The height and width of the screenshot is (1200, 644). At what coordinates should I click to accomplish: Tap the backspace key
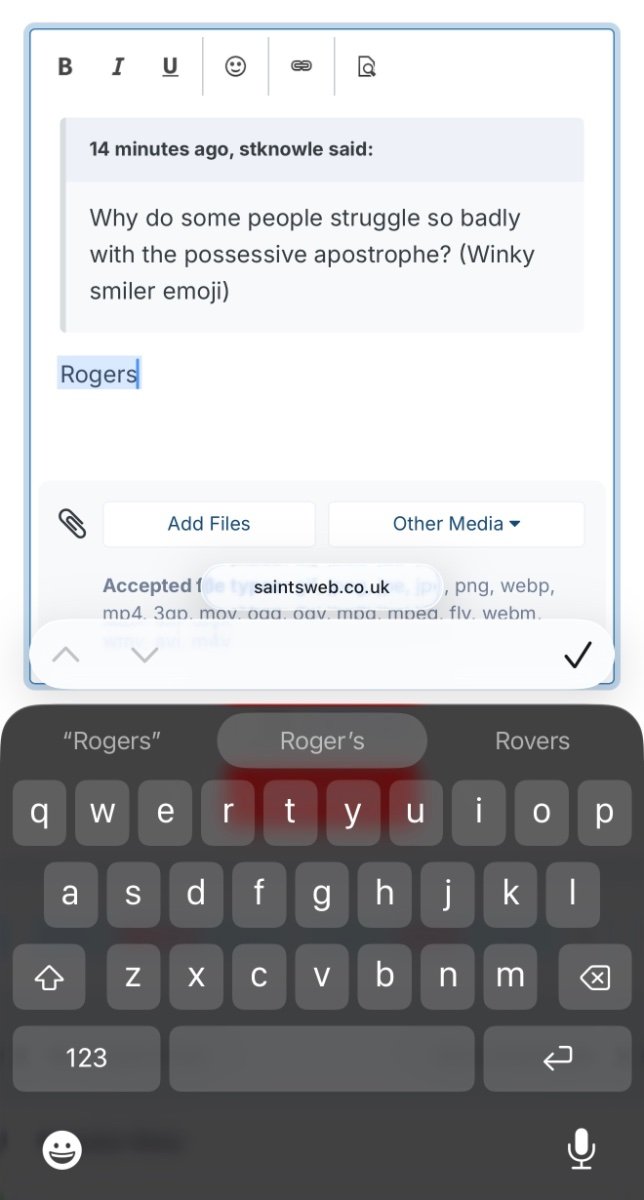[x=594, y=977]
